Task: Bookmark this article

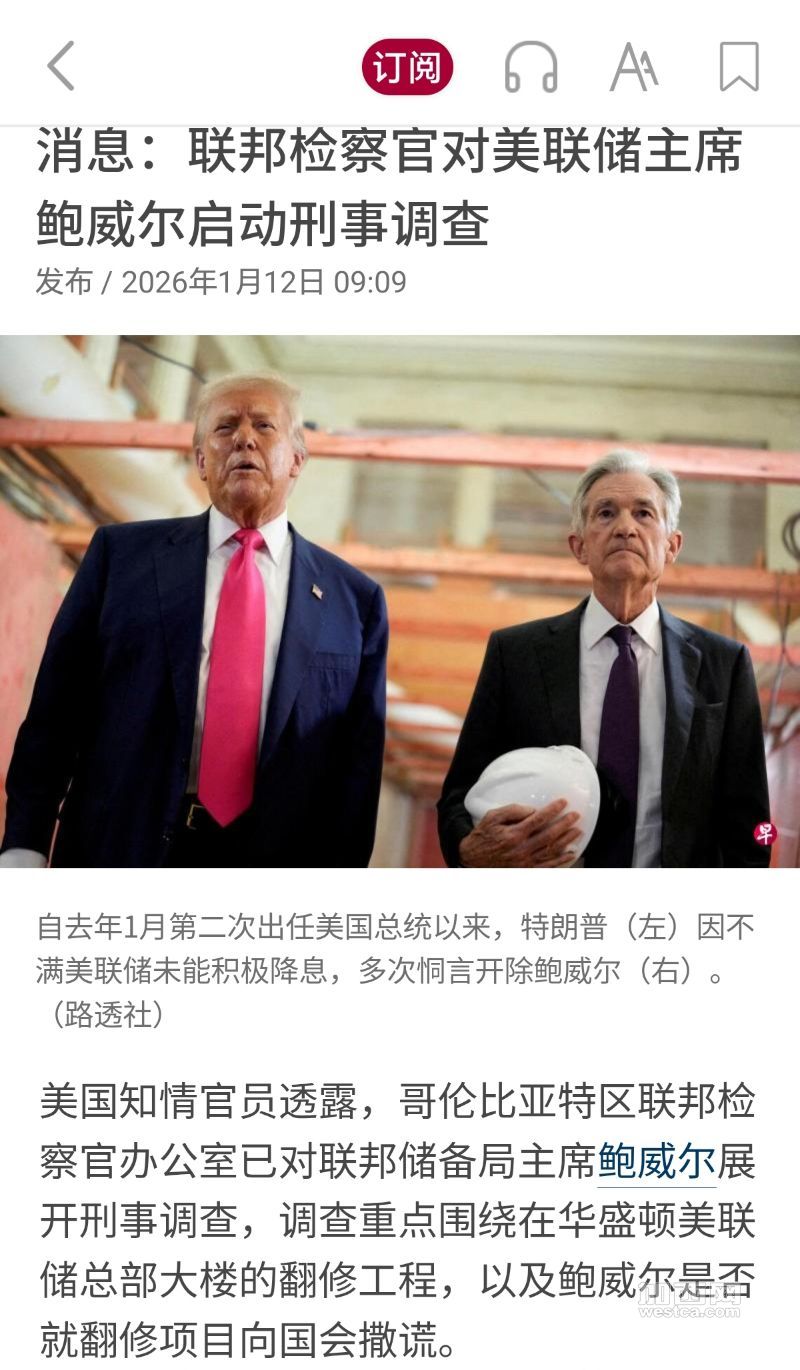Action: coord(739,68)
